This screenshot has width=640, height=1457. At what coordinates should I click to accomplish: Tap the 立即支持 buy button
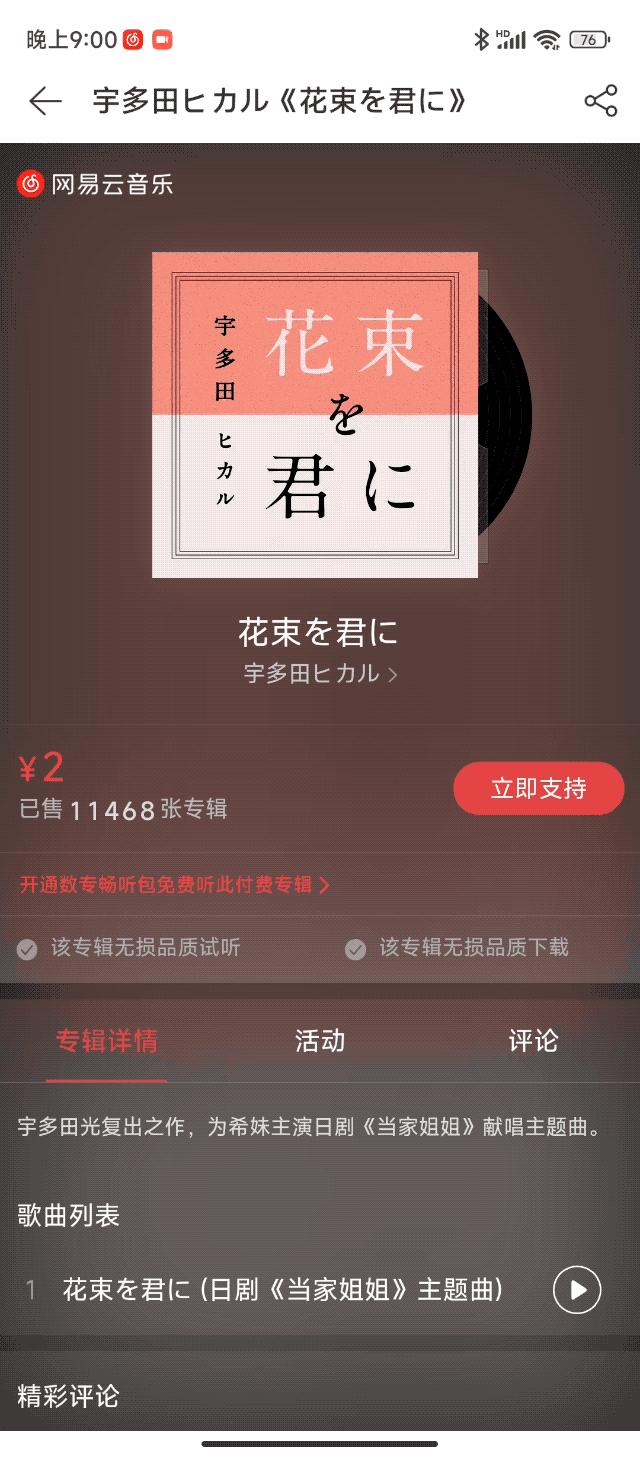pos(538,788)
